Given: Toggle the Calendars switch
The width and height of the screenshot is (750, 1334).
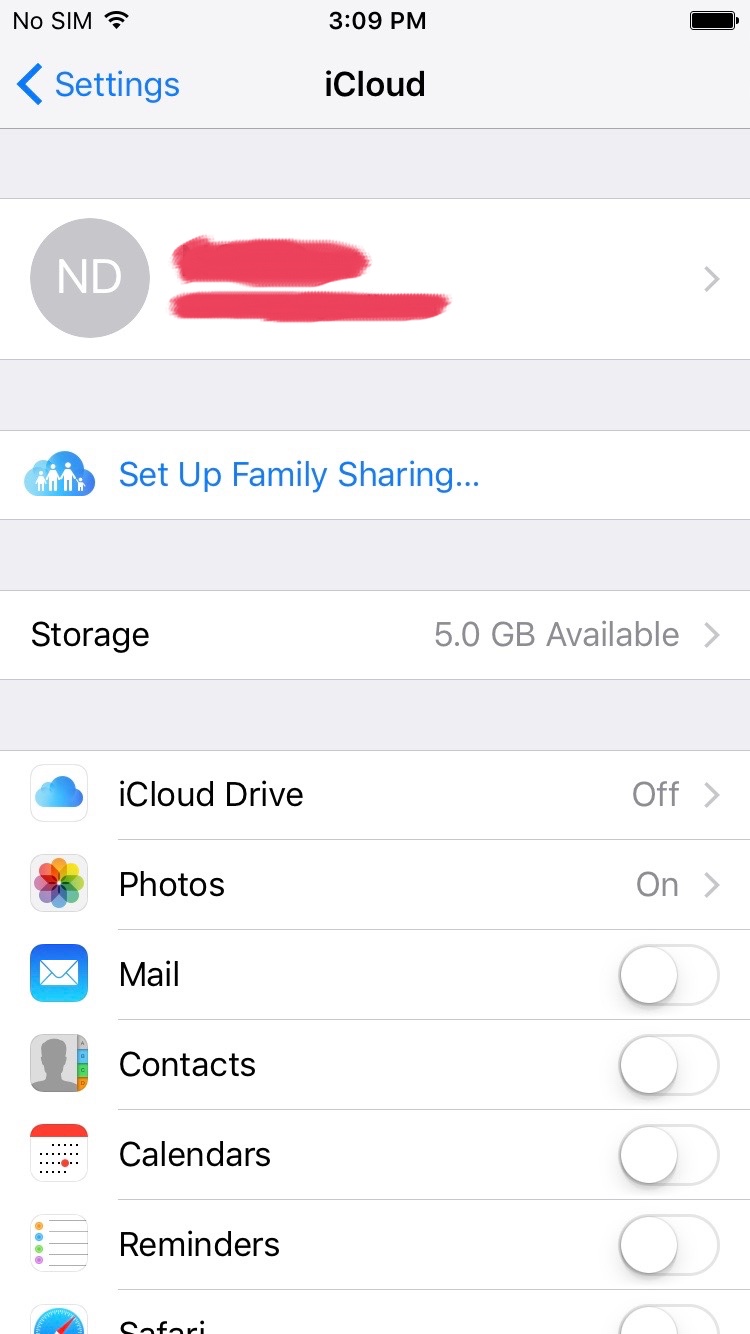Looking at the screenshot, I should click(668, 1155).
